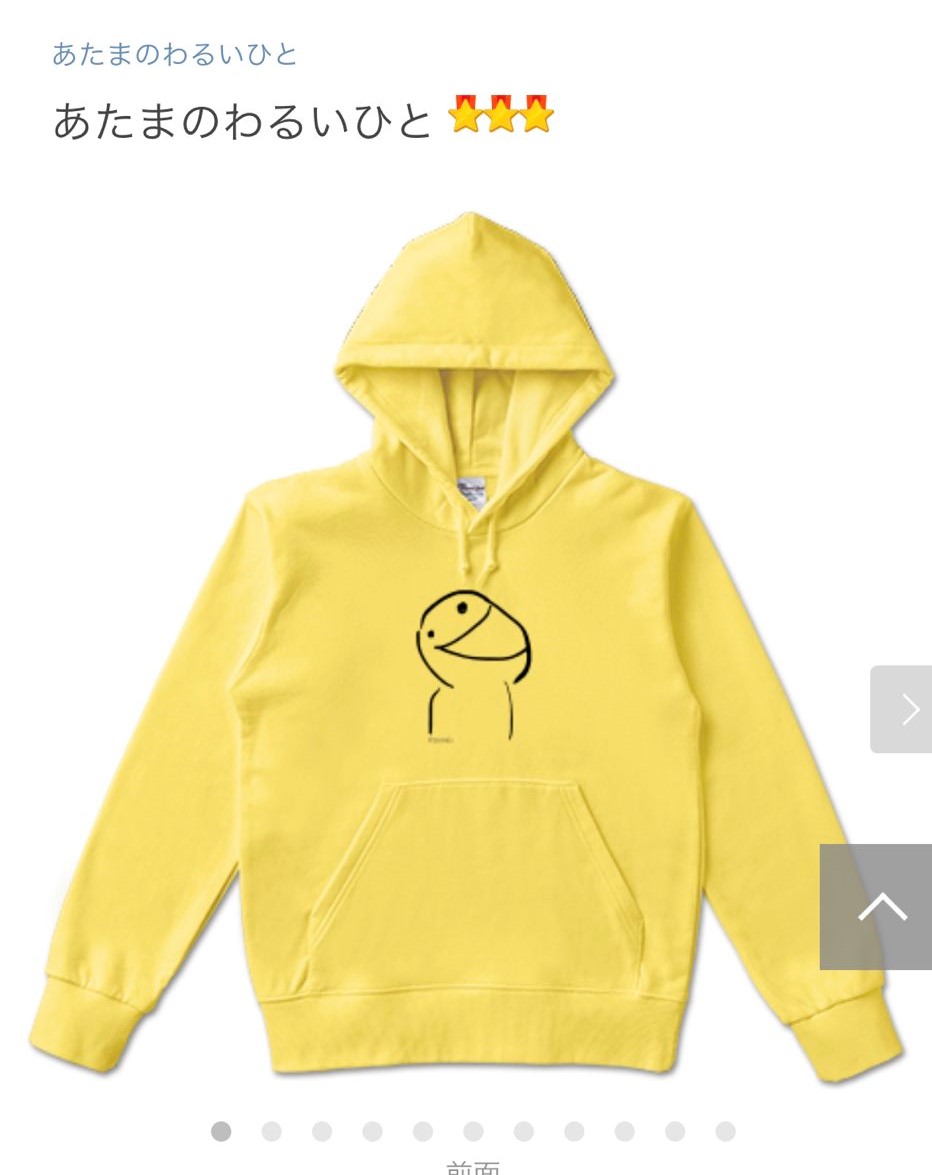Open the あたまのわるいひと shop link
This screenshot has height=1175, width=932.
tap(175, 54)
